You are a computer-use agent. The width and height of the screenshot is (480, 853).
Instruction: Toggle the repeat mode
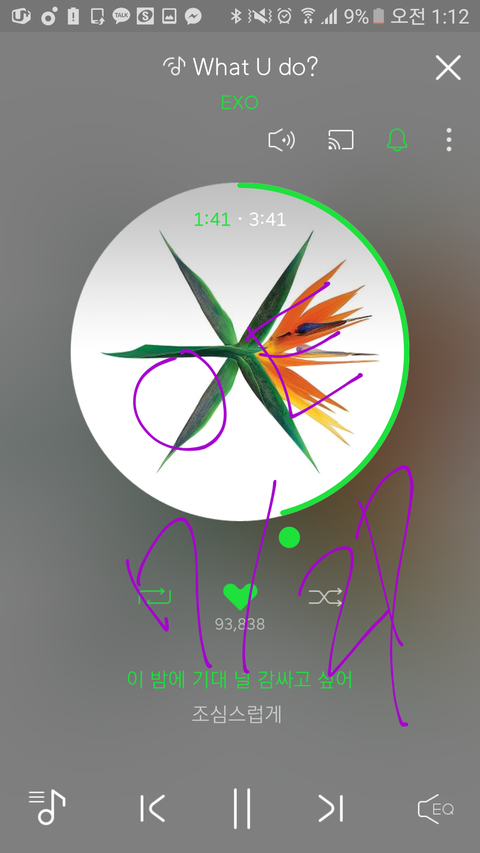155,597
